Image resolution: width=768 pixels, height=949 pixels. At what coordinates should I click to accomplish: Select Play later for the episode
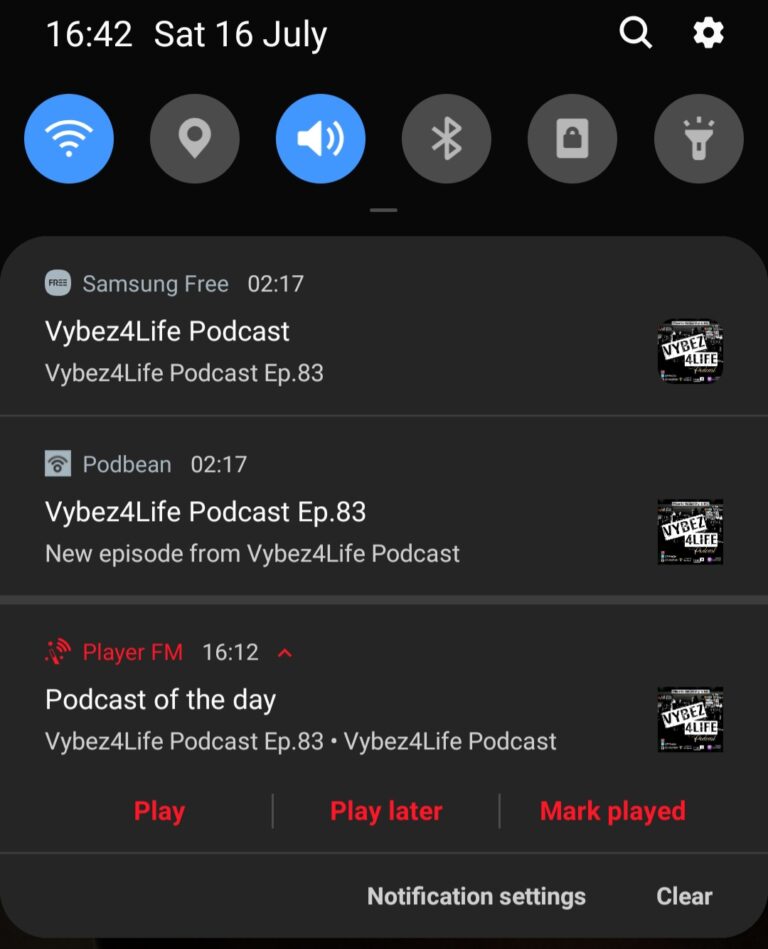point(386,811)
